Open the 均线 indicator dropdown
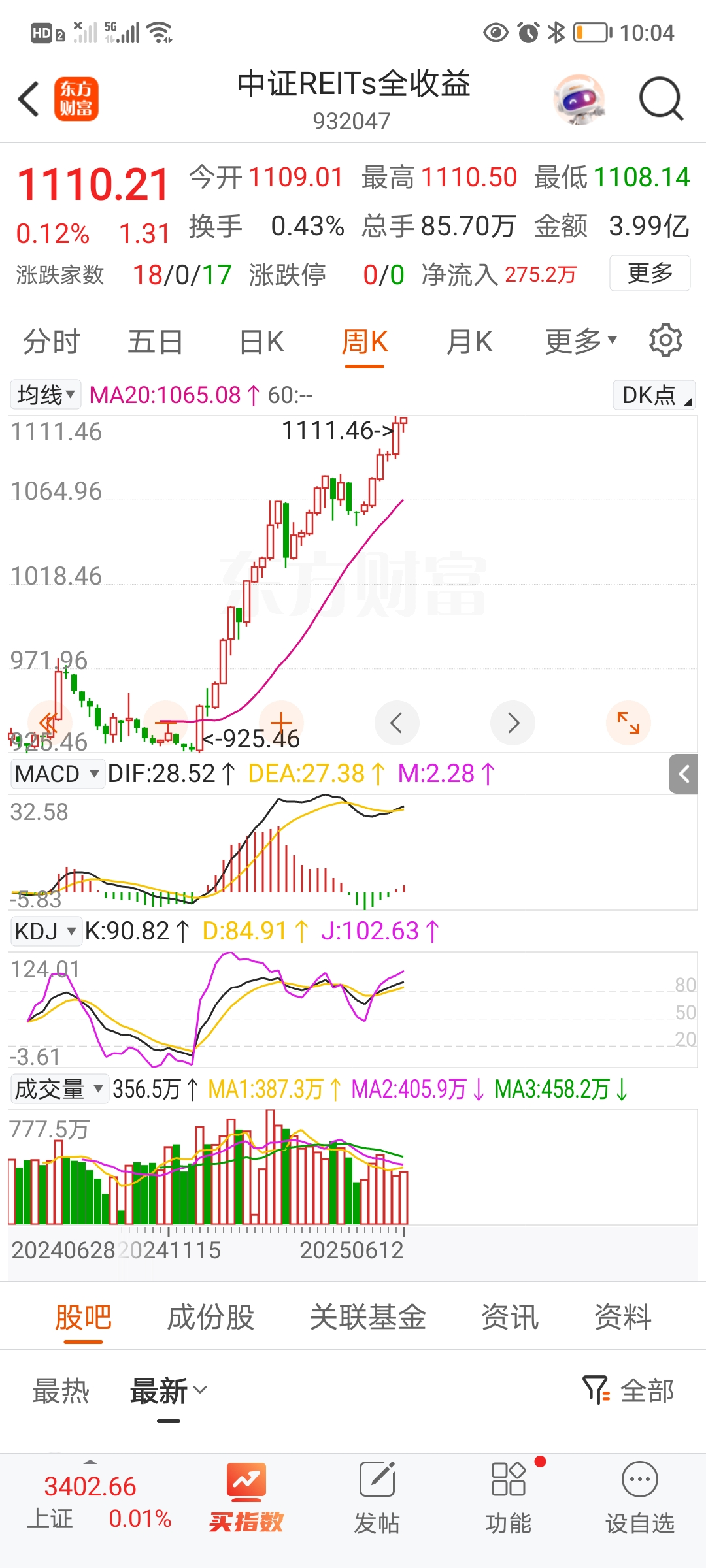This screenshot has height=1568, width=706. tap(46, 395)
